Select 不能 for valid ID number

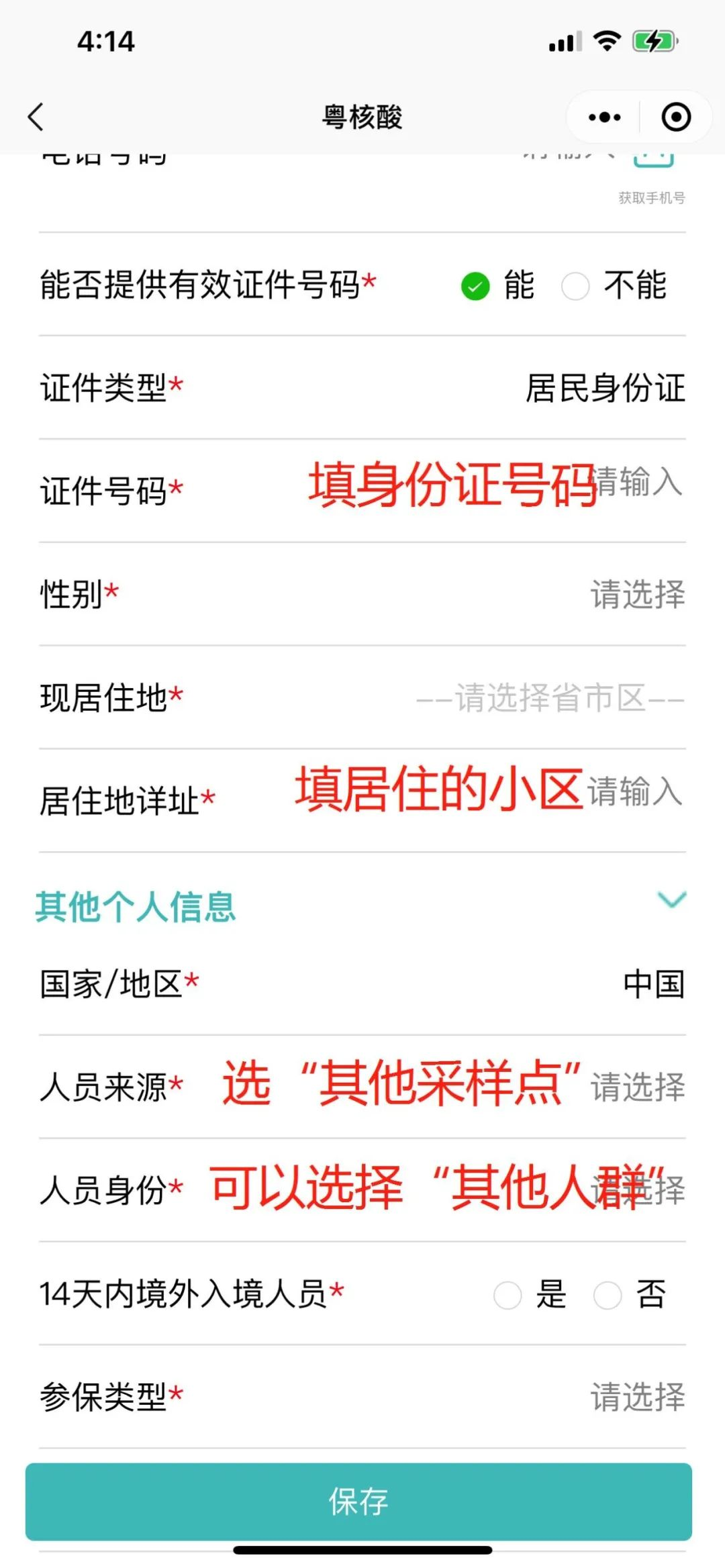575,287
